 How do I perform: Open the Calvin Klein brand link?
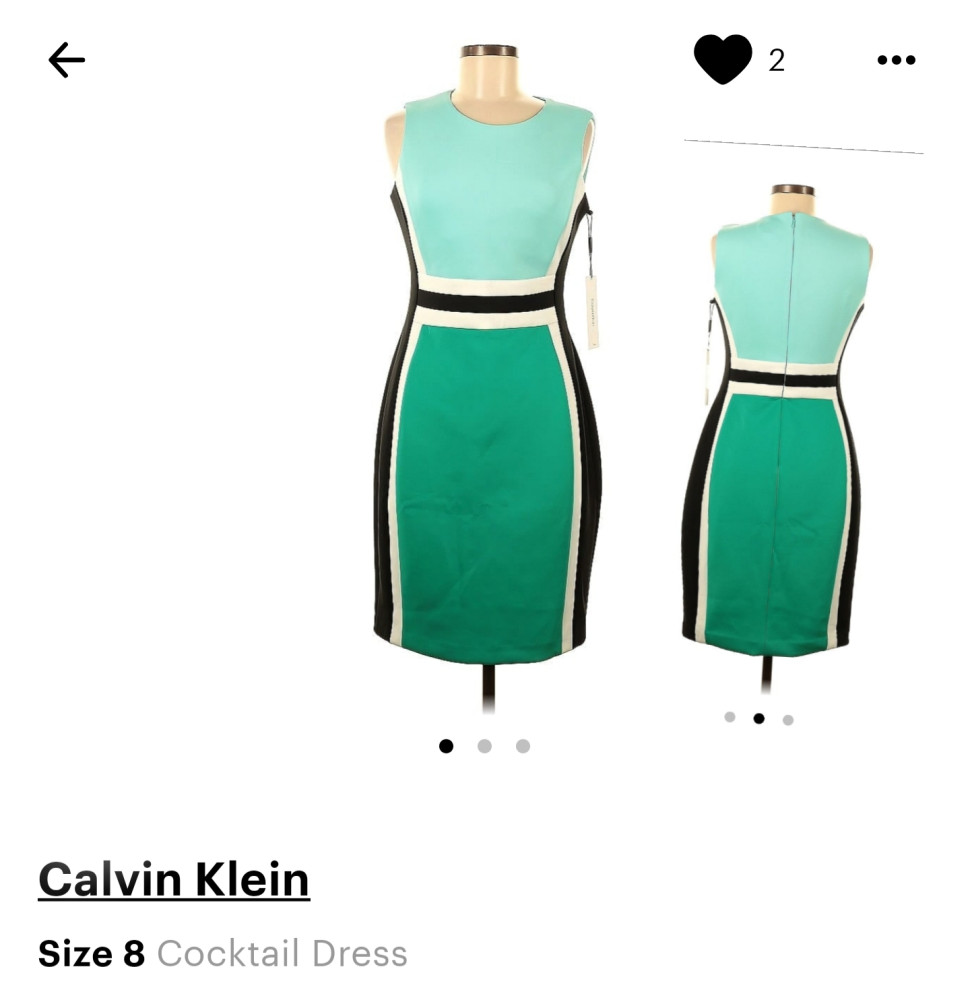tap(174, 879)
